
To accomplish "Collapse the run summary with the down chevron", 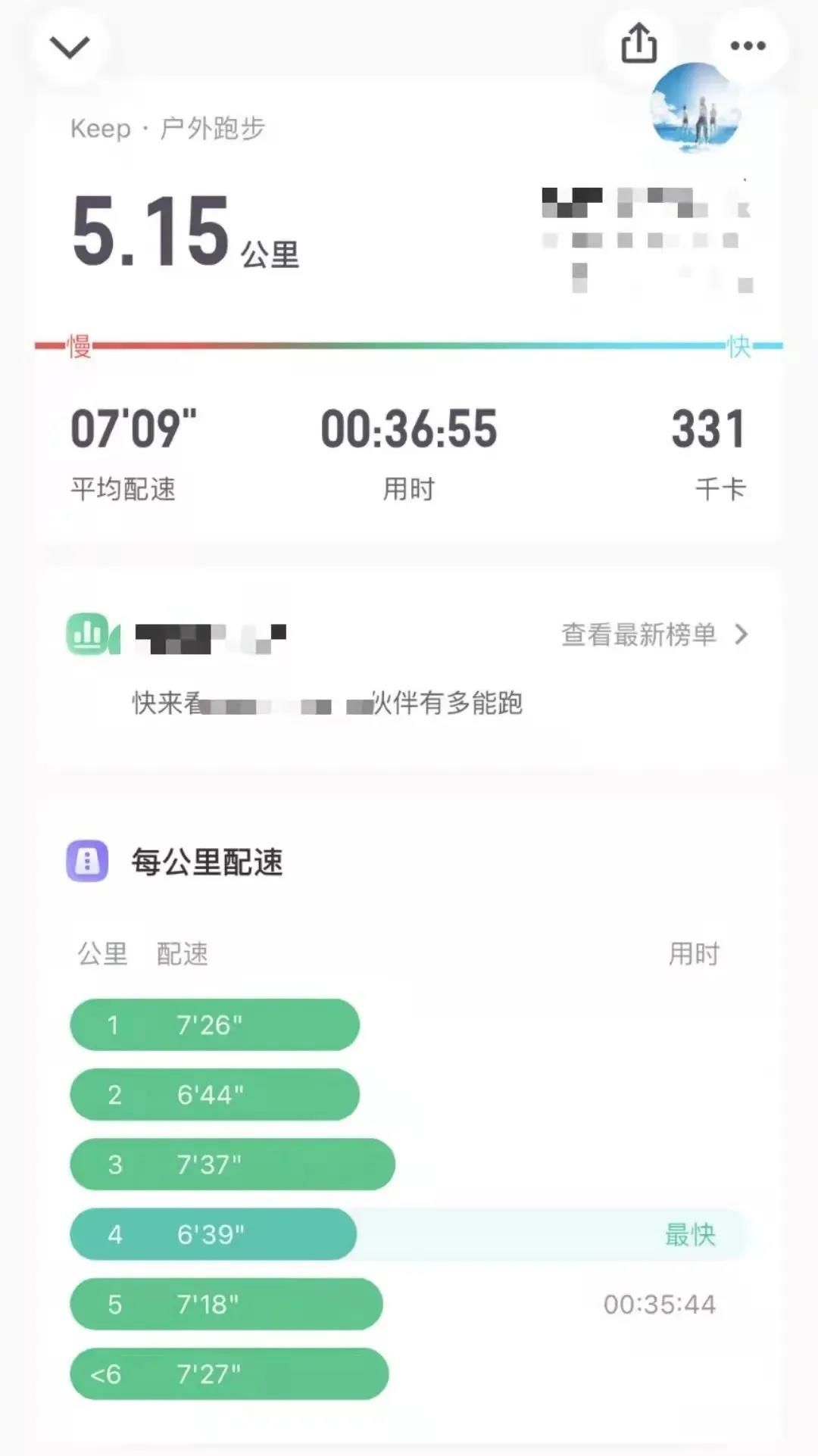I will tap(70, 47).
